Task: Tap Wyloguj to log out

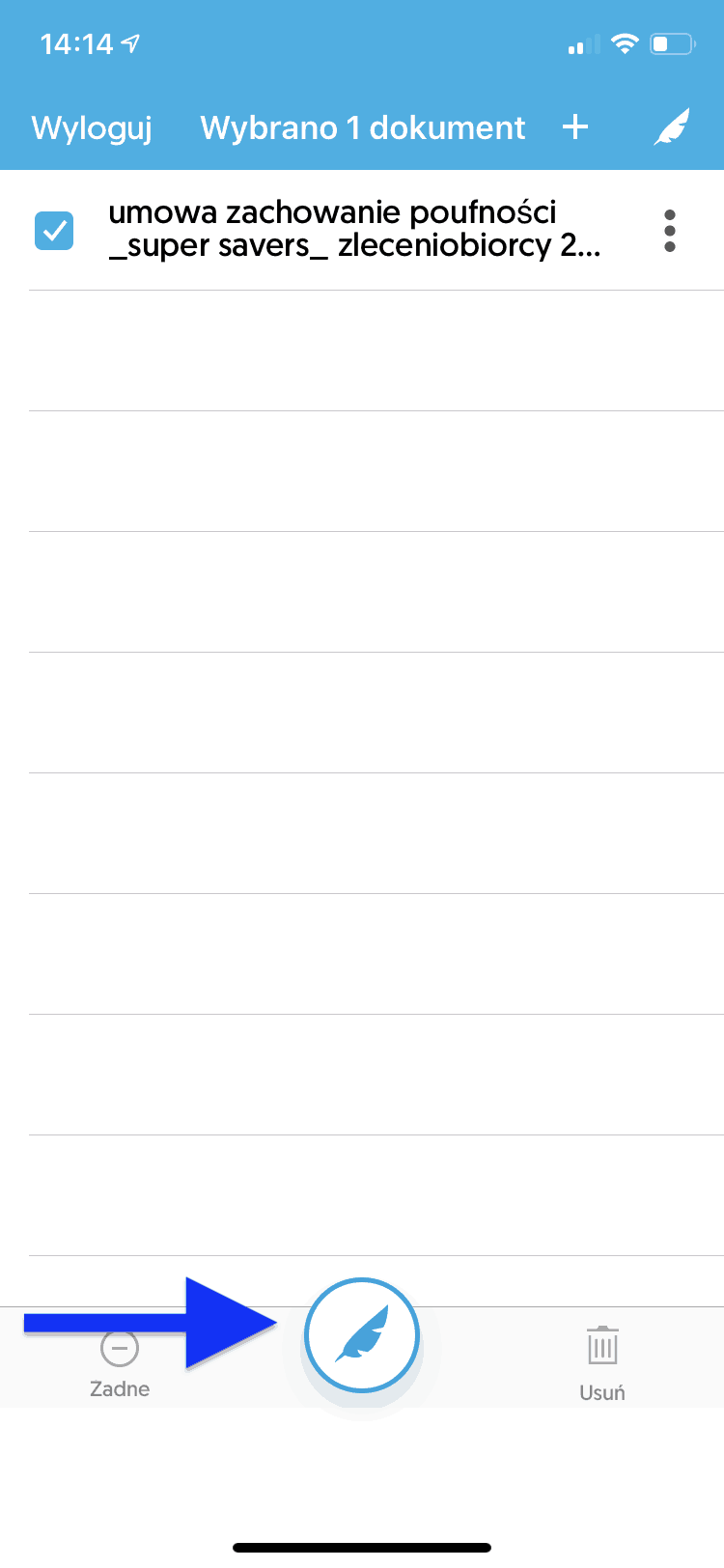Action: pos(92,127)
